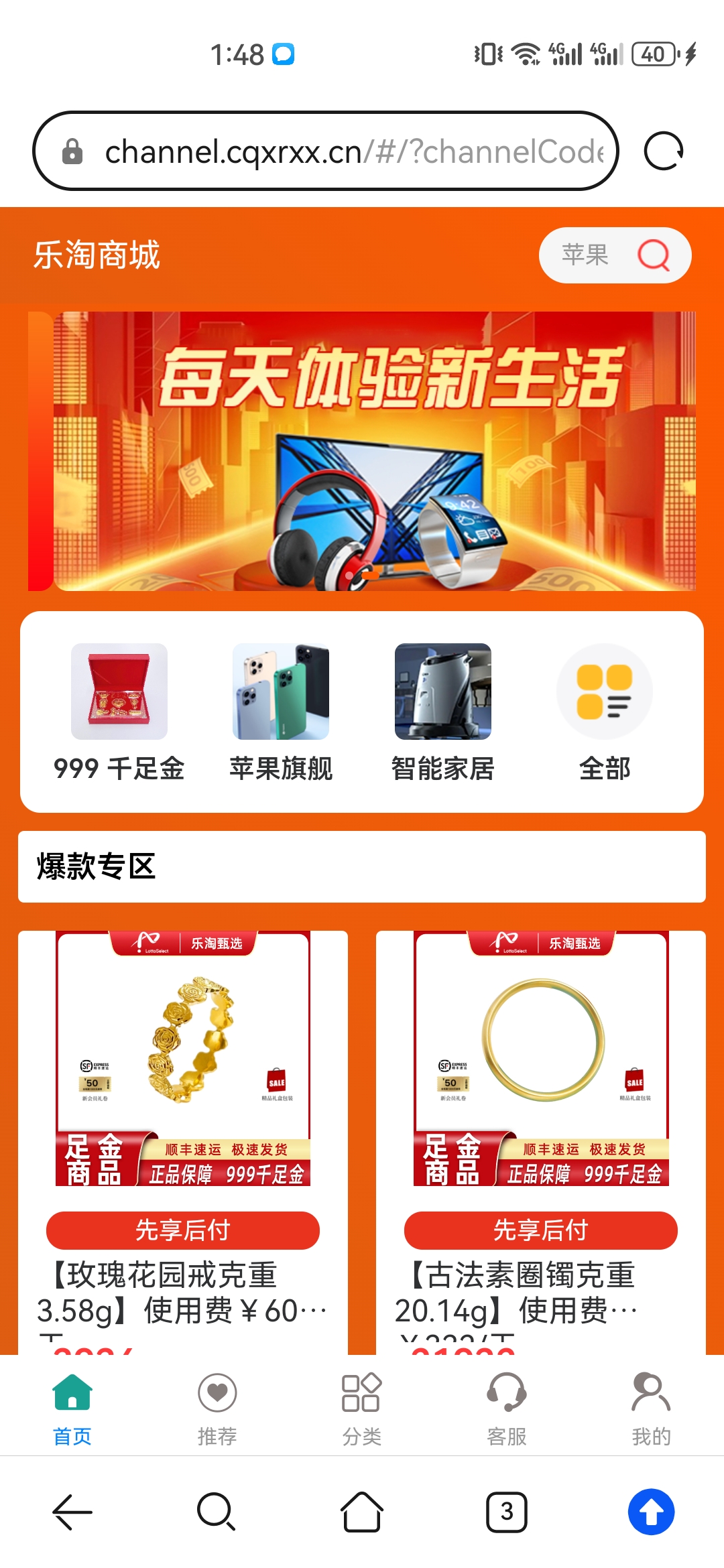The image size is (724, 1568).
Task: Open the 玫瑰花园戒 product card
Action: click(x=183, y=1142)
